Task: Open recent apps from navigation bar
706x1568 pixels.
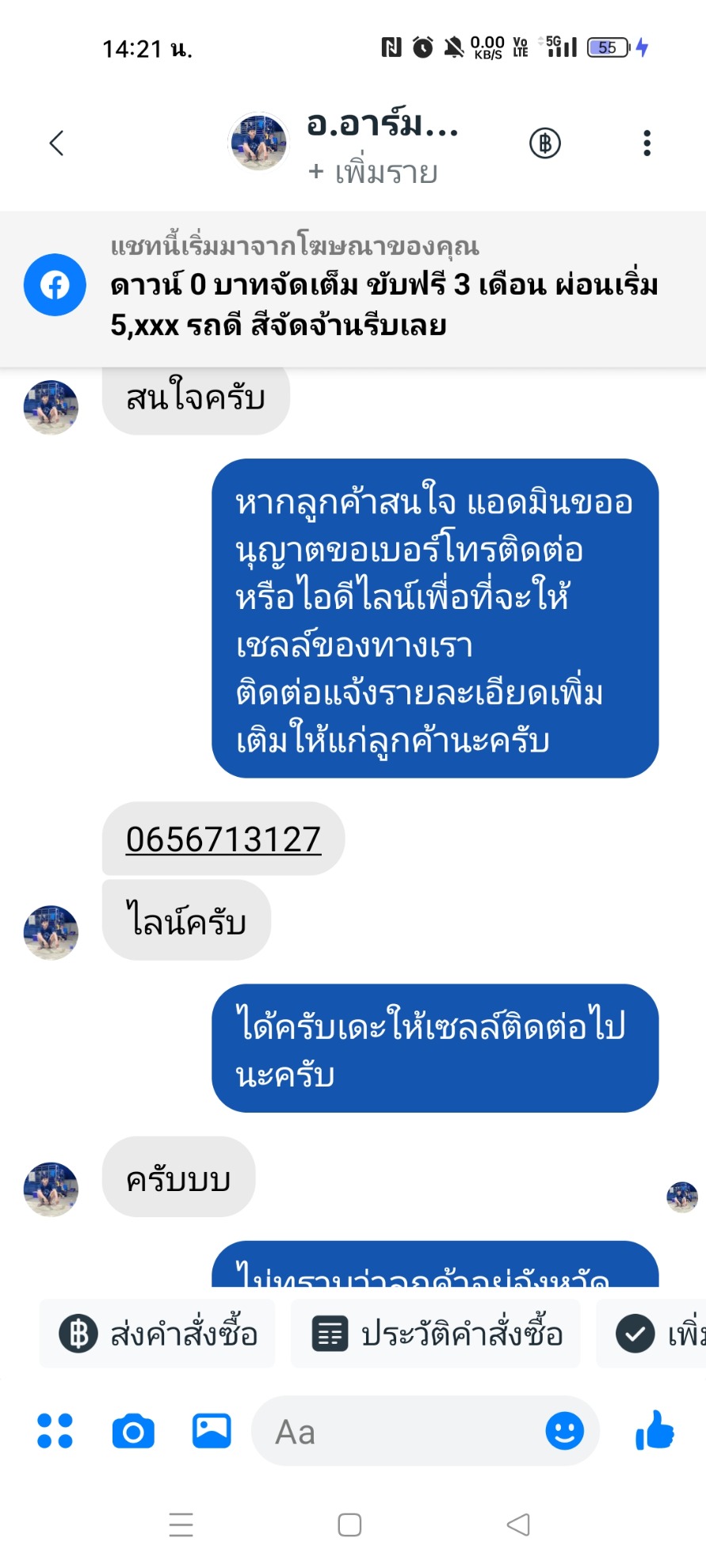Action: pyautogui.click(x=181, y=1524)
